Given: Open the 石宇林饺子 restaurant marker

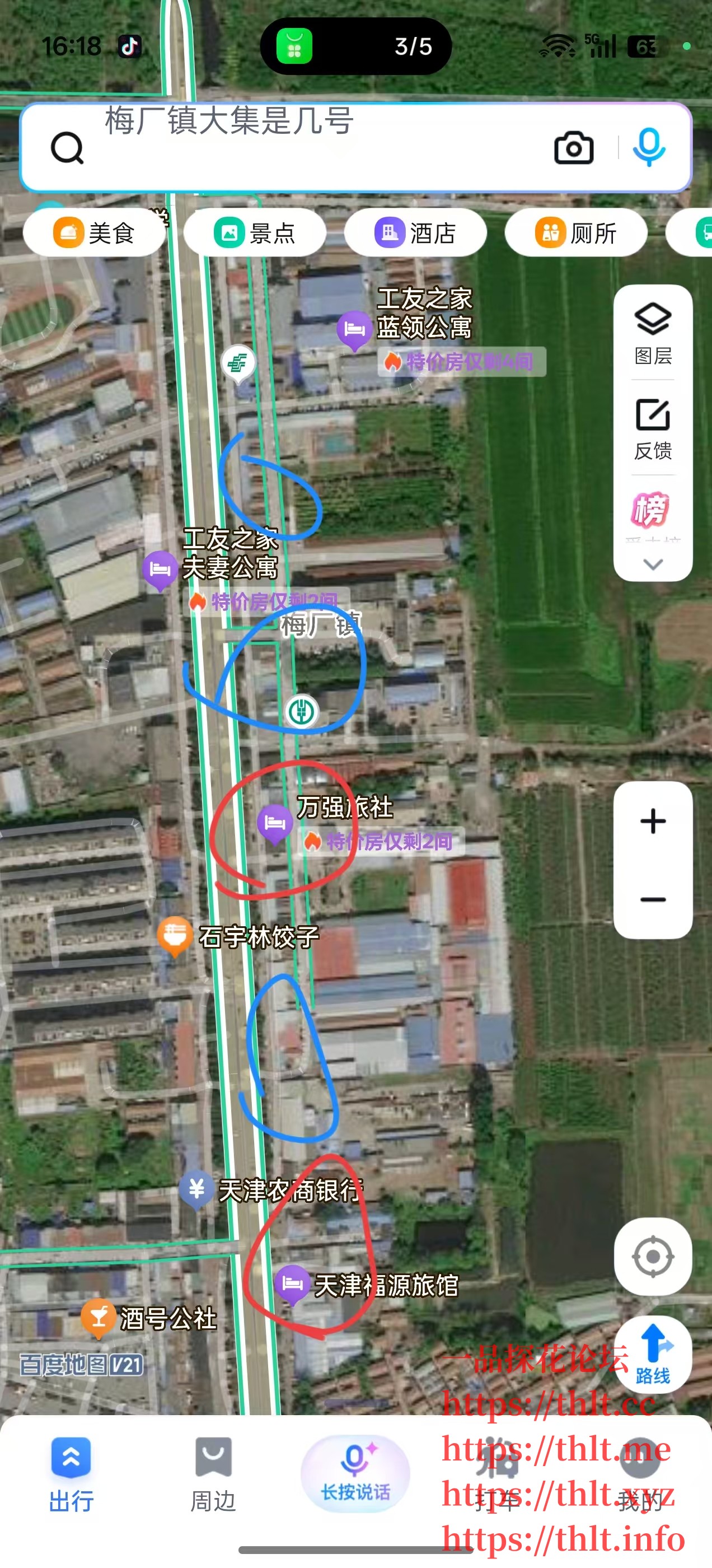Looking at the screenshot, I should [175, 936].
